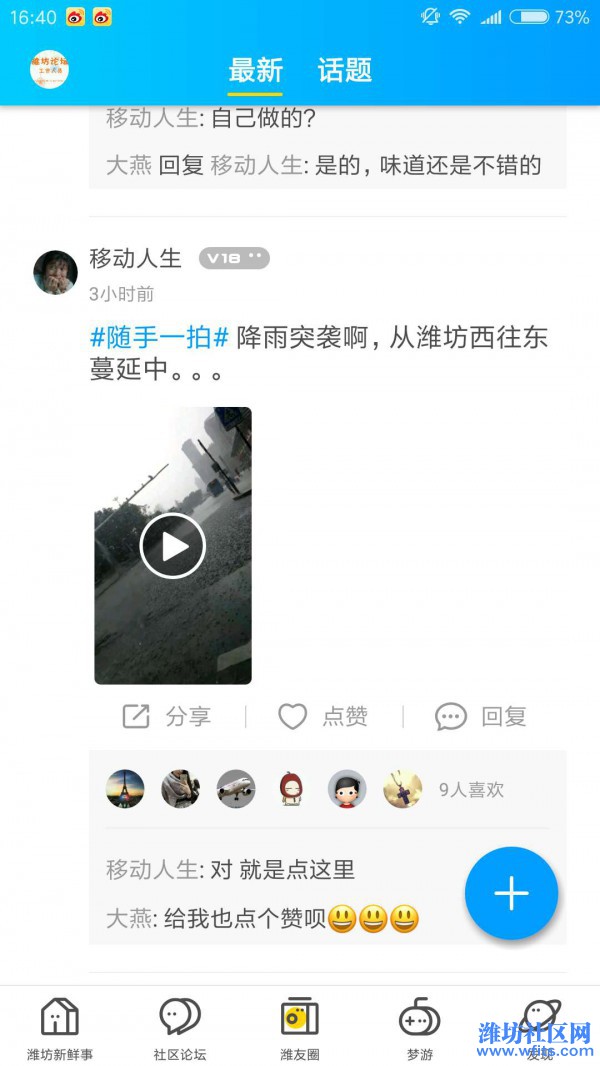
Task: Open 移动人生's avatar on the rain post
Action: (55, 272)
